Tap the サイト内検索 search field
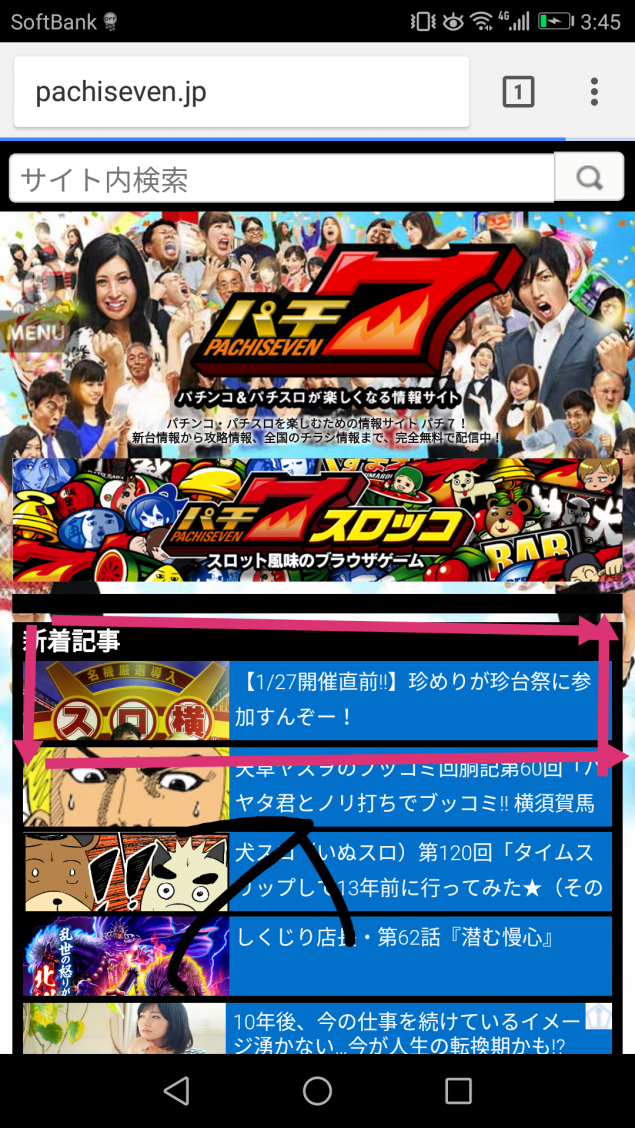Image resolution: width=635 pixels, height=1128 pixels. coord(281,179)
